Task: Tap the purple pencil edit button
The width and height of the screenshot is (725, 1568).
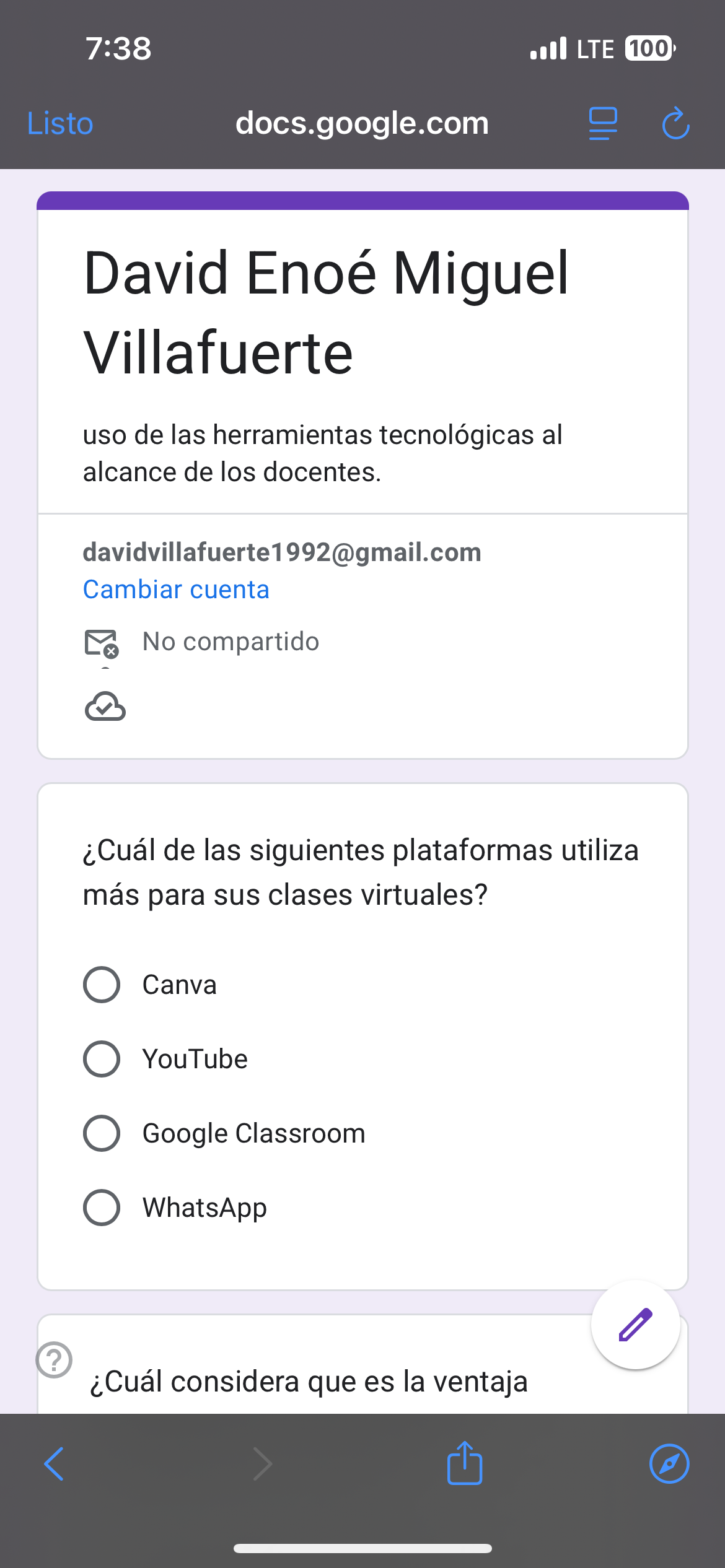Action: (x=635, y=1325)
